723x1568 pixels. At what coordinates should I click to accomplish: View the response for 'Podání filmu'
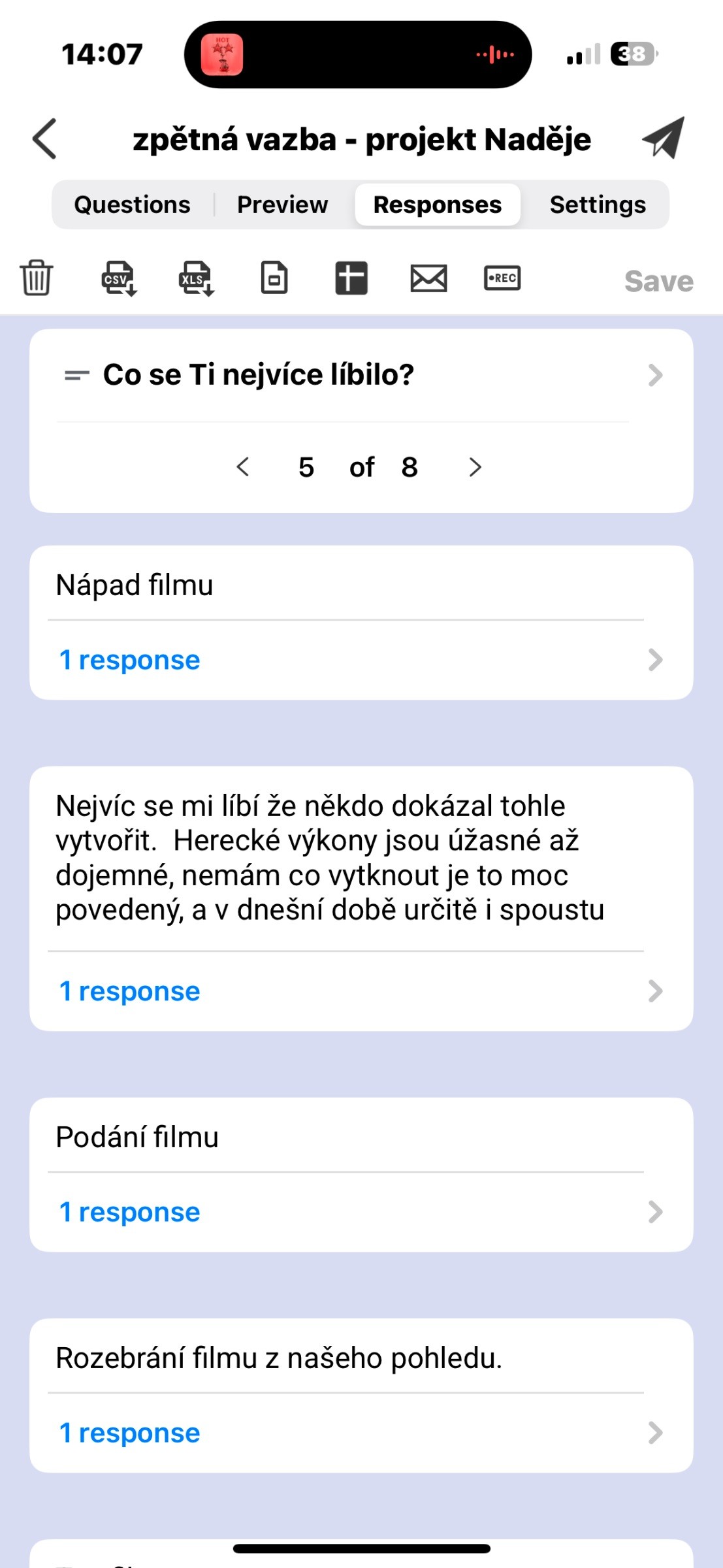[x=361, y=1212]
